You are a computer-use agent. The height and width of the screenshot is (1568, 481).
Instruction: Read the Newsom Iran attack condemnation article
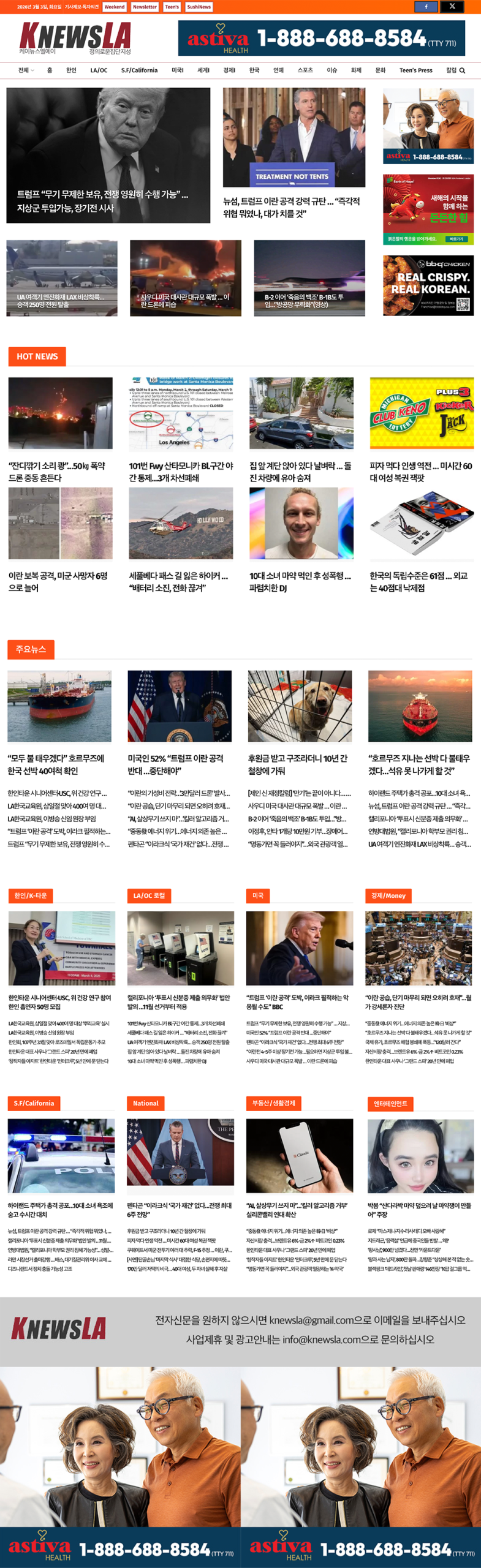(x=292, y=208)
